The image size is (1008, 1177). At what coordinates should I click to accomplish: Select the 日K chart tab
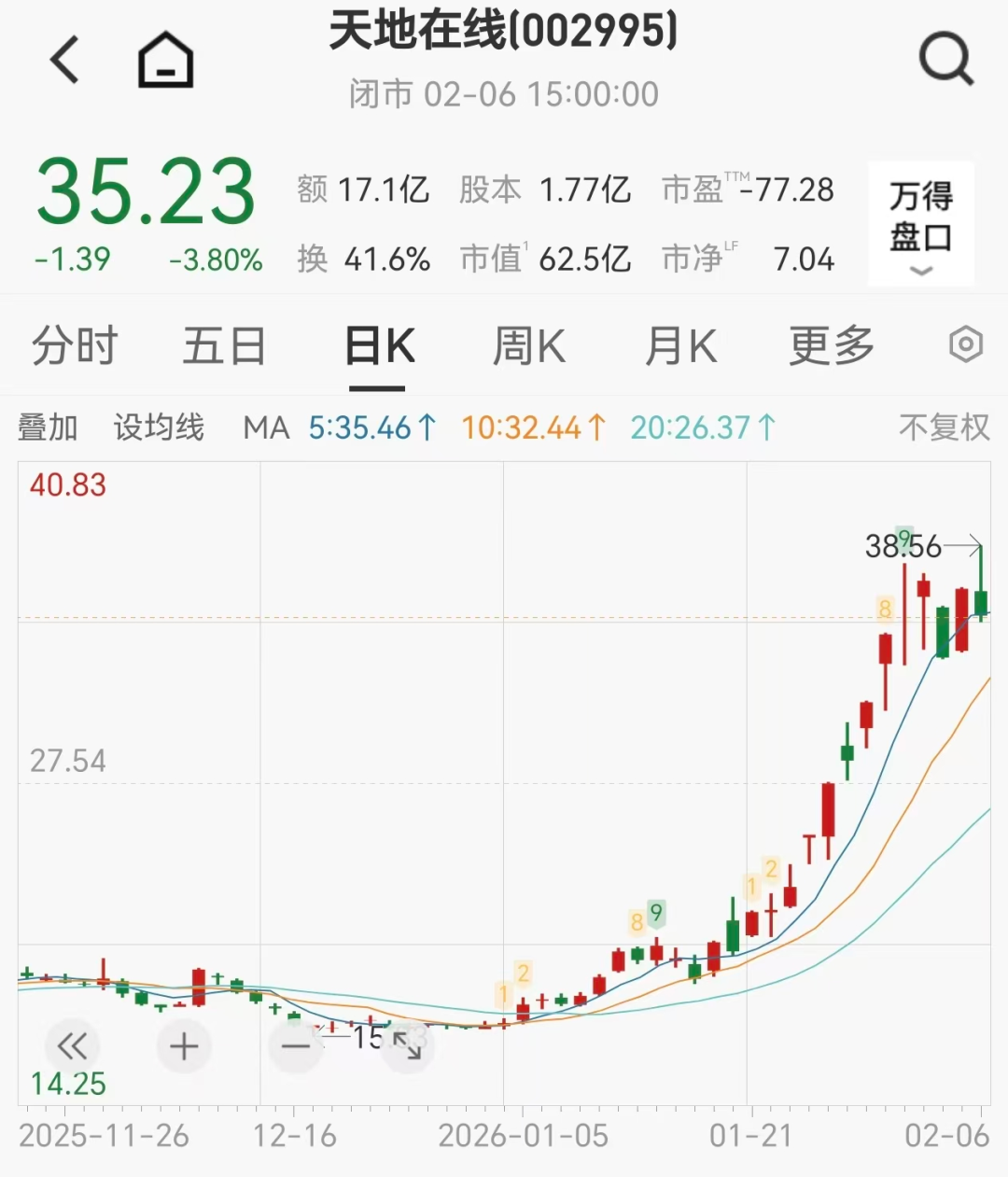click(379, 346)
